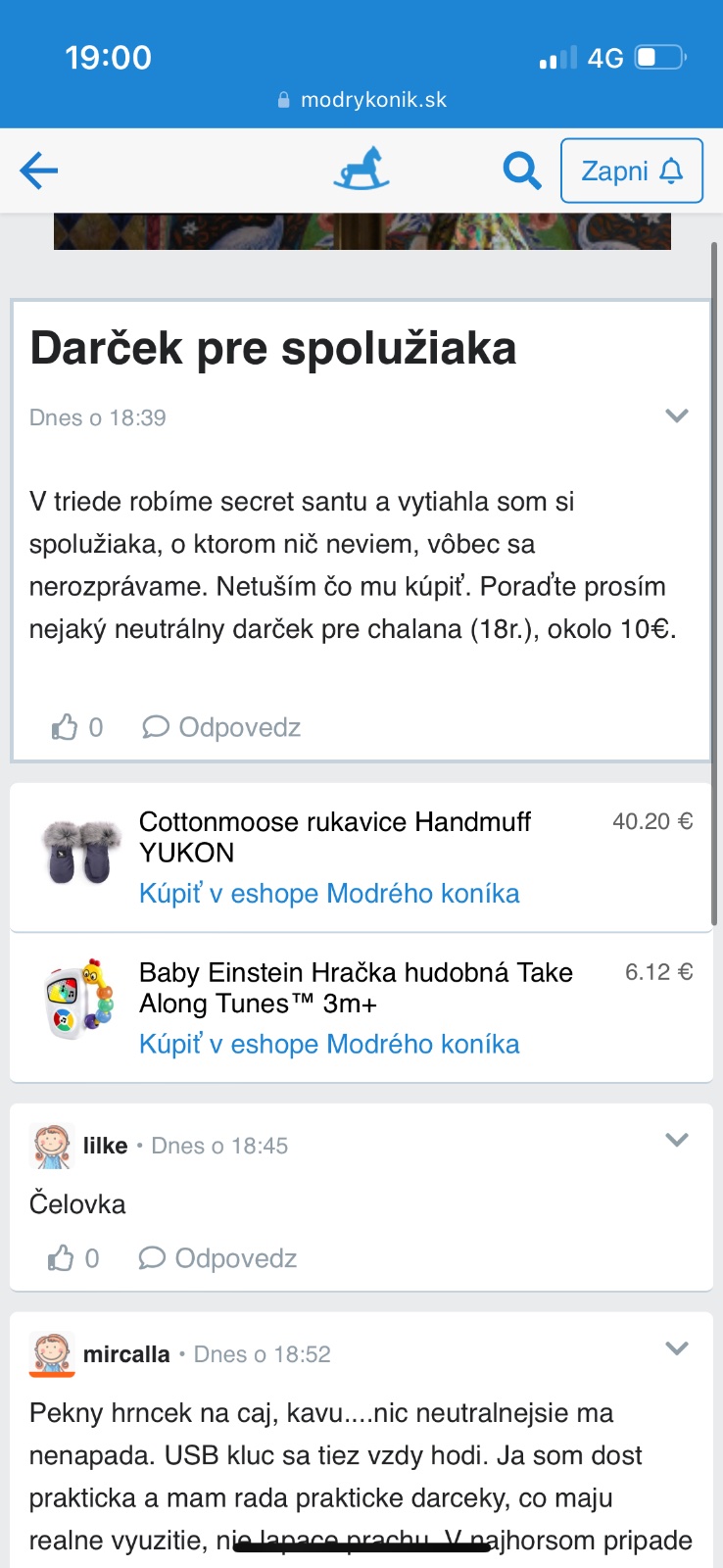Tap the Zapni notifications button

click(631, 171)
